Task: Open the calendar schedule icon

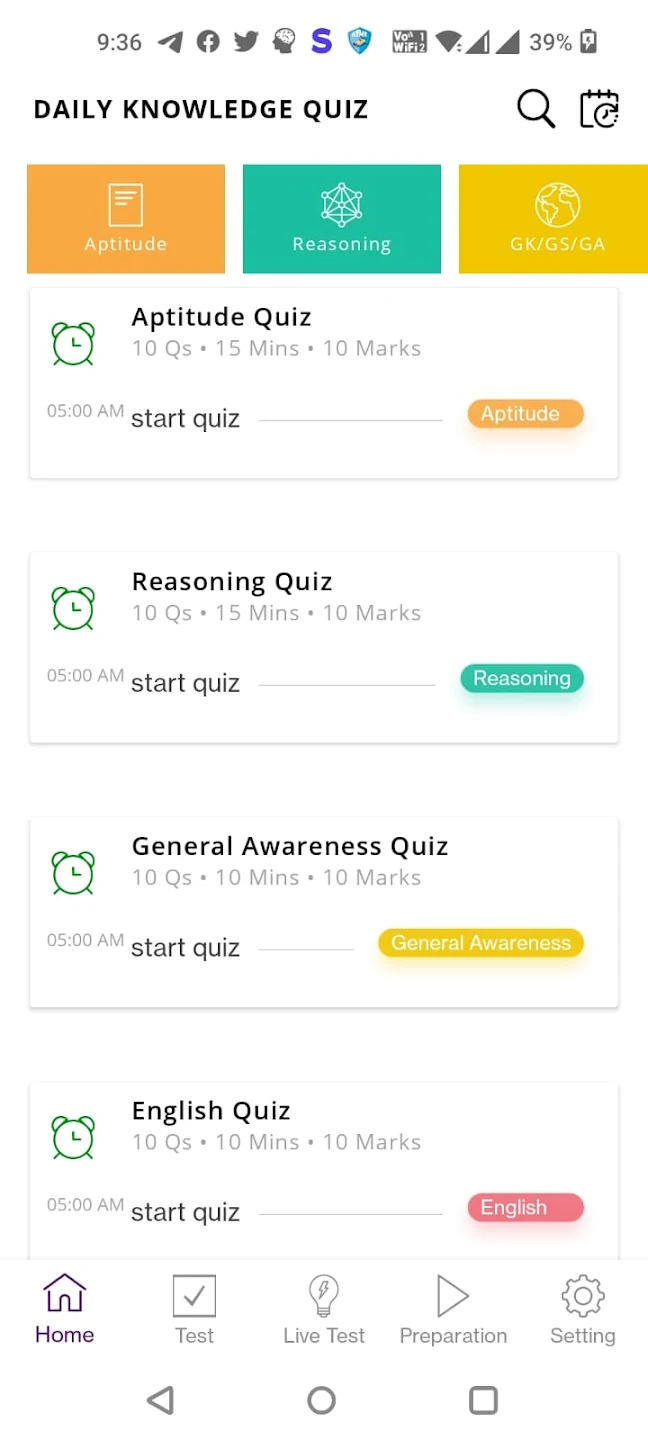Action: (x=599, y=108)
